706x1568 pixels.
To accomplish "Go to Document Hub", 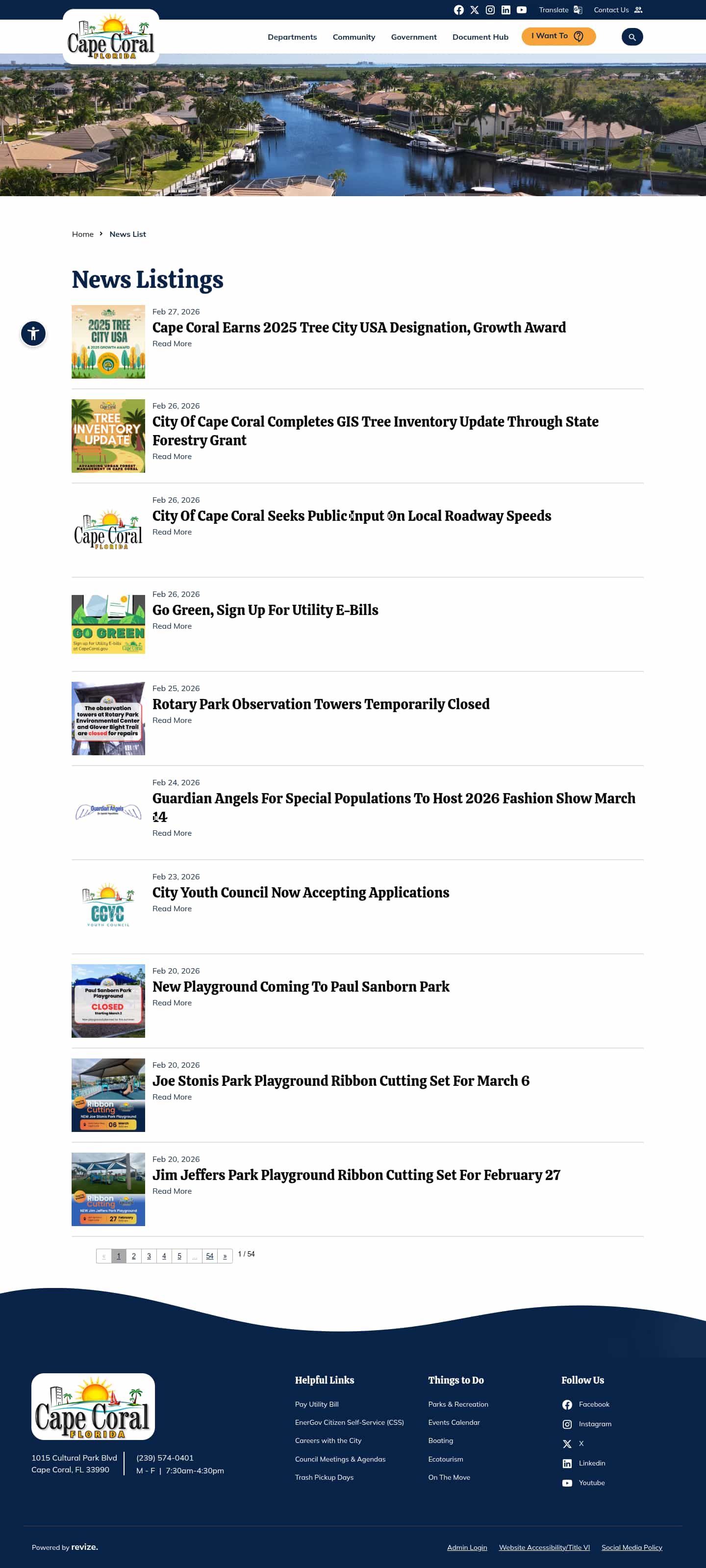I will [479, 37].
